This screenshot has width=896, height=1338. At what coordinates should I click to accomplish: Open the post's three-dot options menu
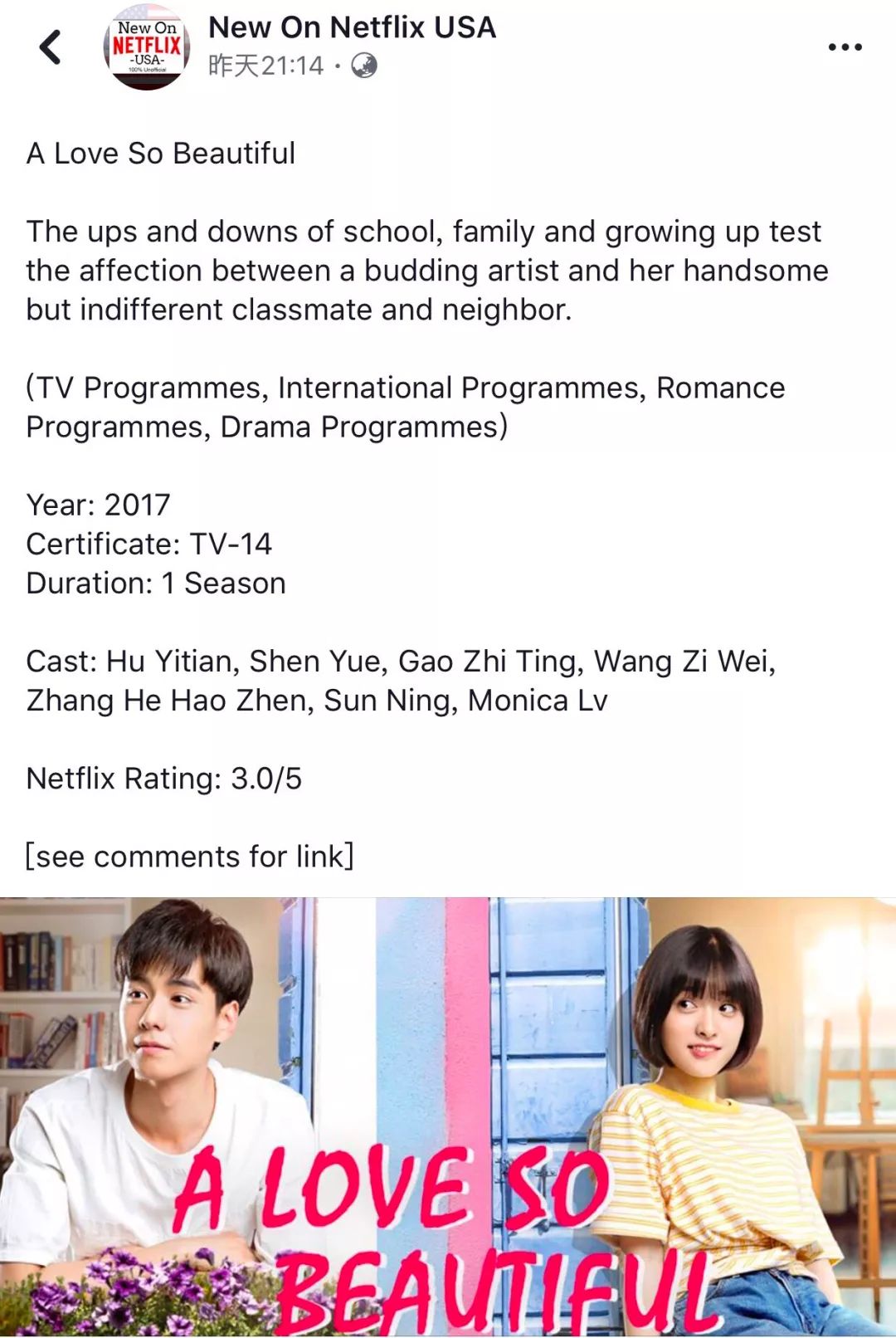point(845,47)
